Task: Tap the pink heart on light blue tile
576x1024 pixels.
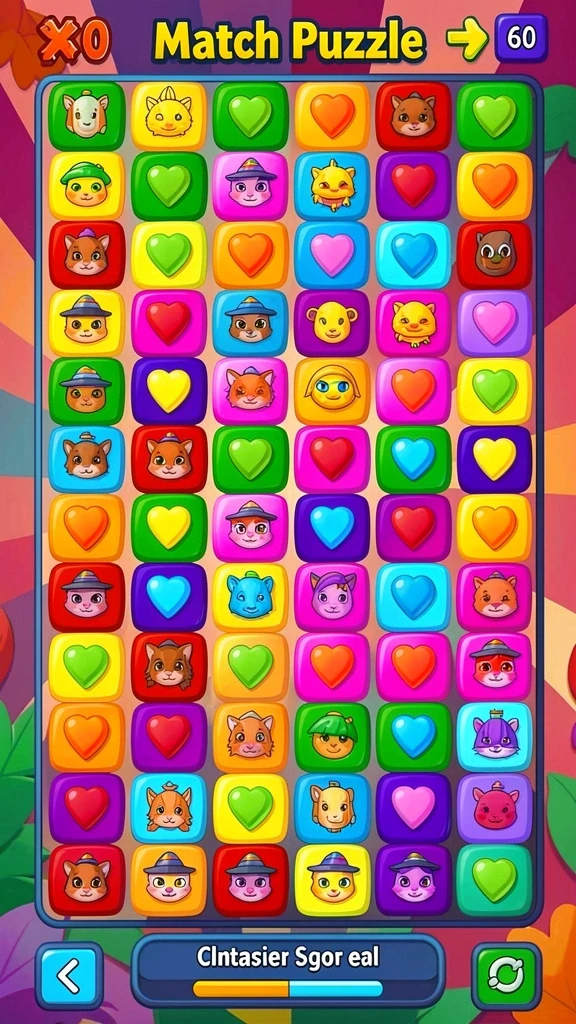Action: 332,255
